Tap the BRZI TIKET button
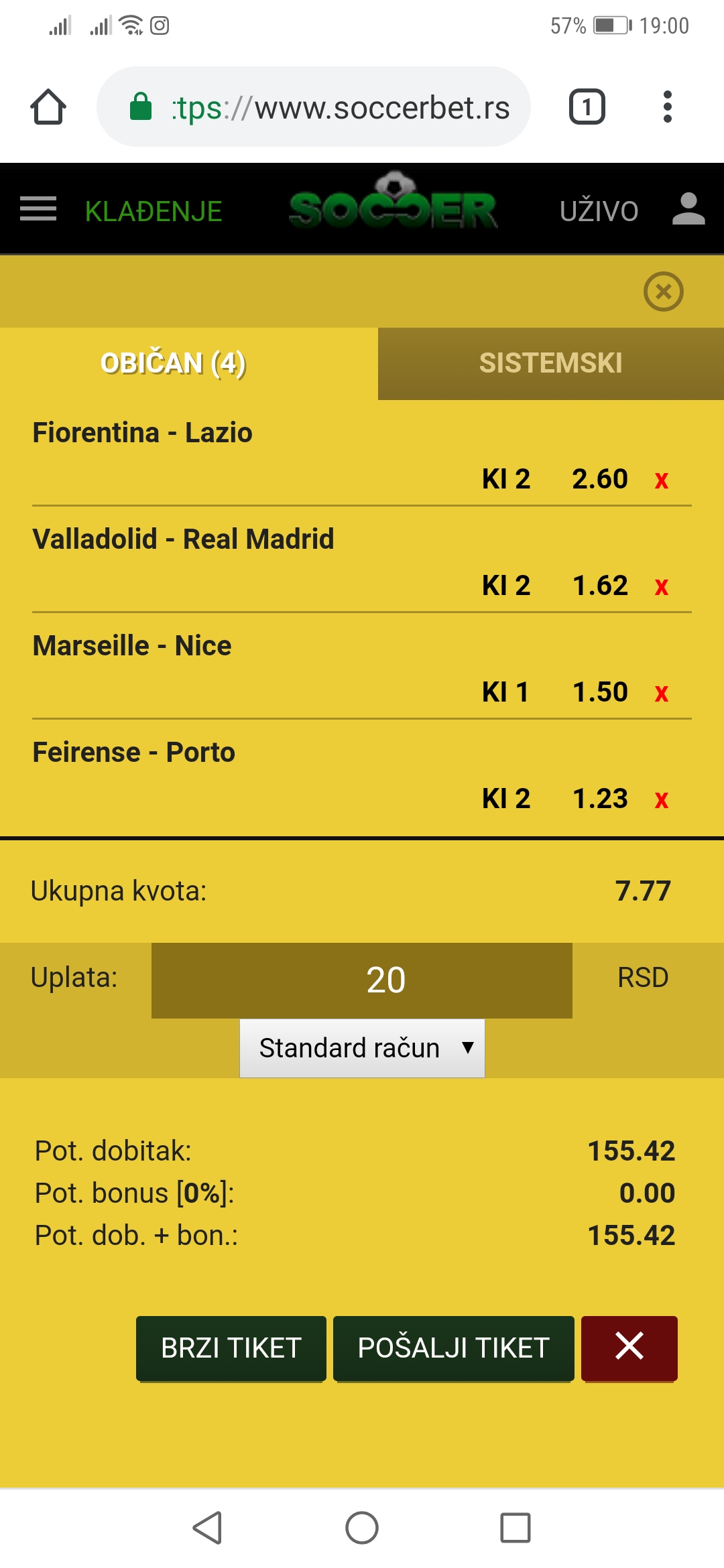The width and height of the screenshot is (724, 1568). tap(231, 1348)
